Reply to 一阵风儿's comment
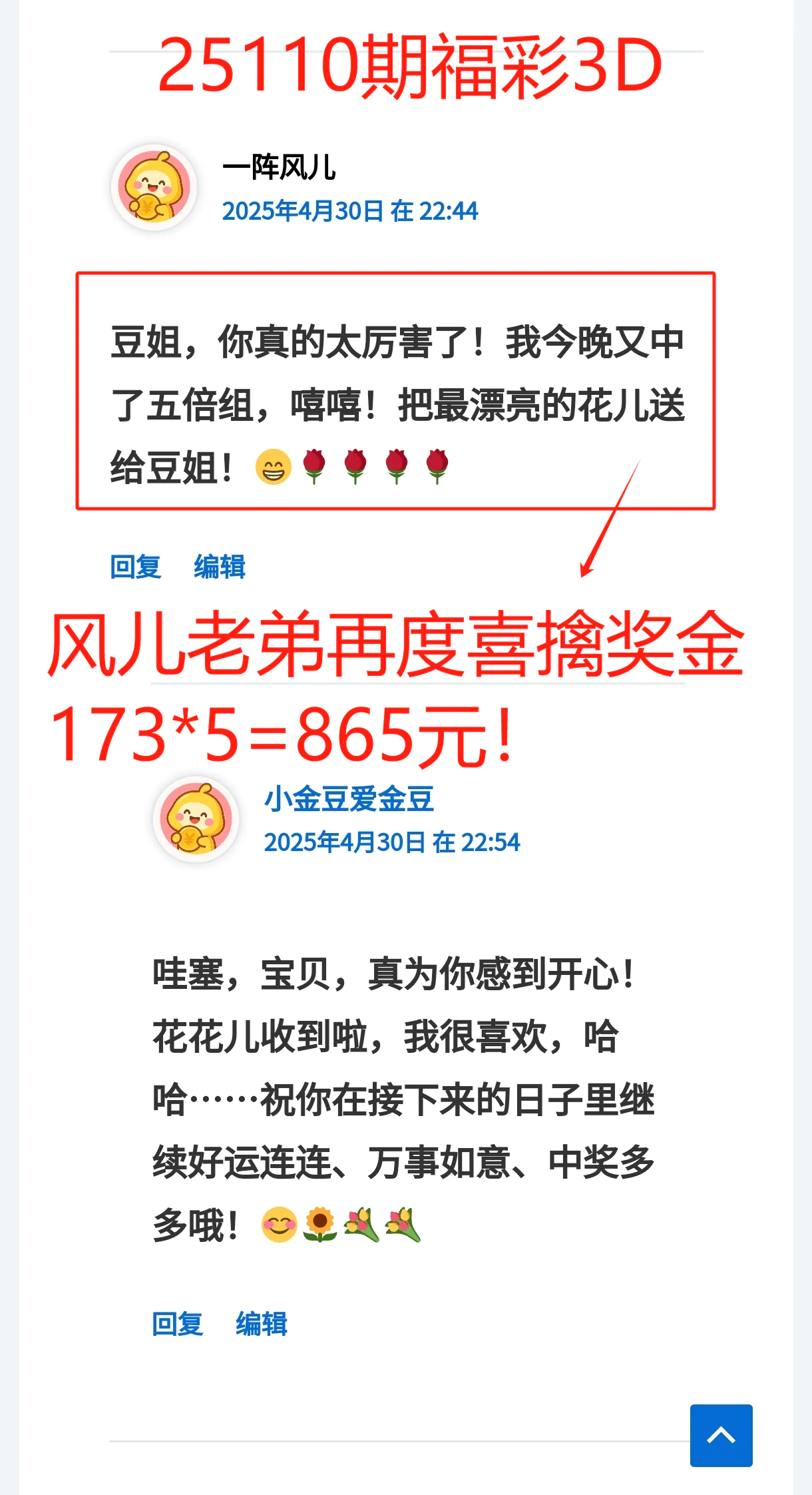 point(136,567)
